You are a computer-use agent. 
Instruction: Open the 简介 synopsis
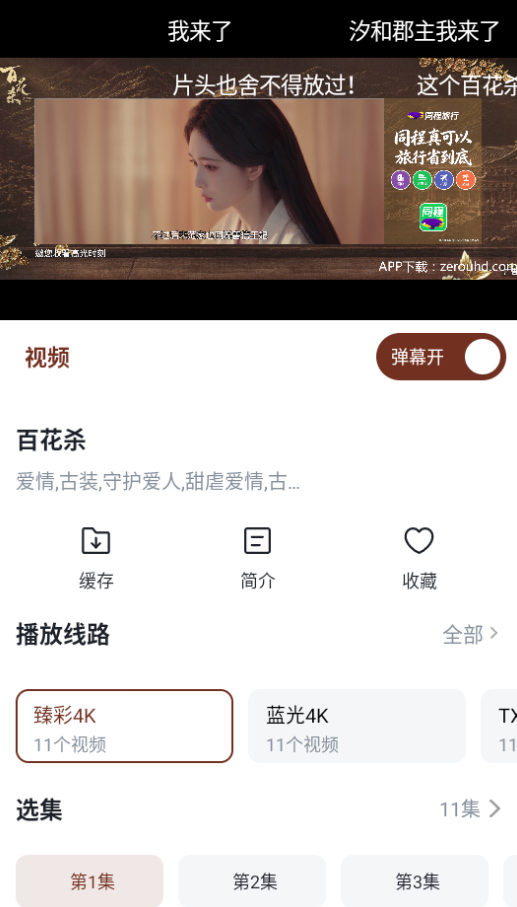[257, 558]
